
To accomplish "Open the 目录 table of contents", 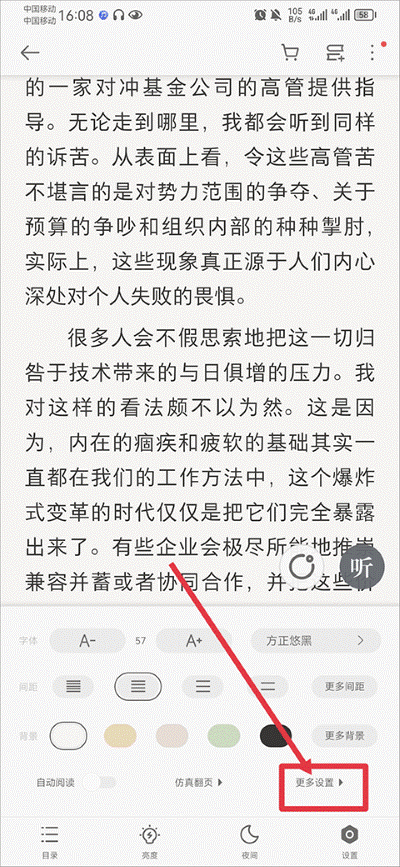I will tap(49, 841).
